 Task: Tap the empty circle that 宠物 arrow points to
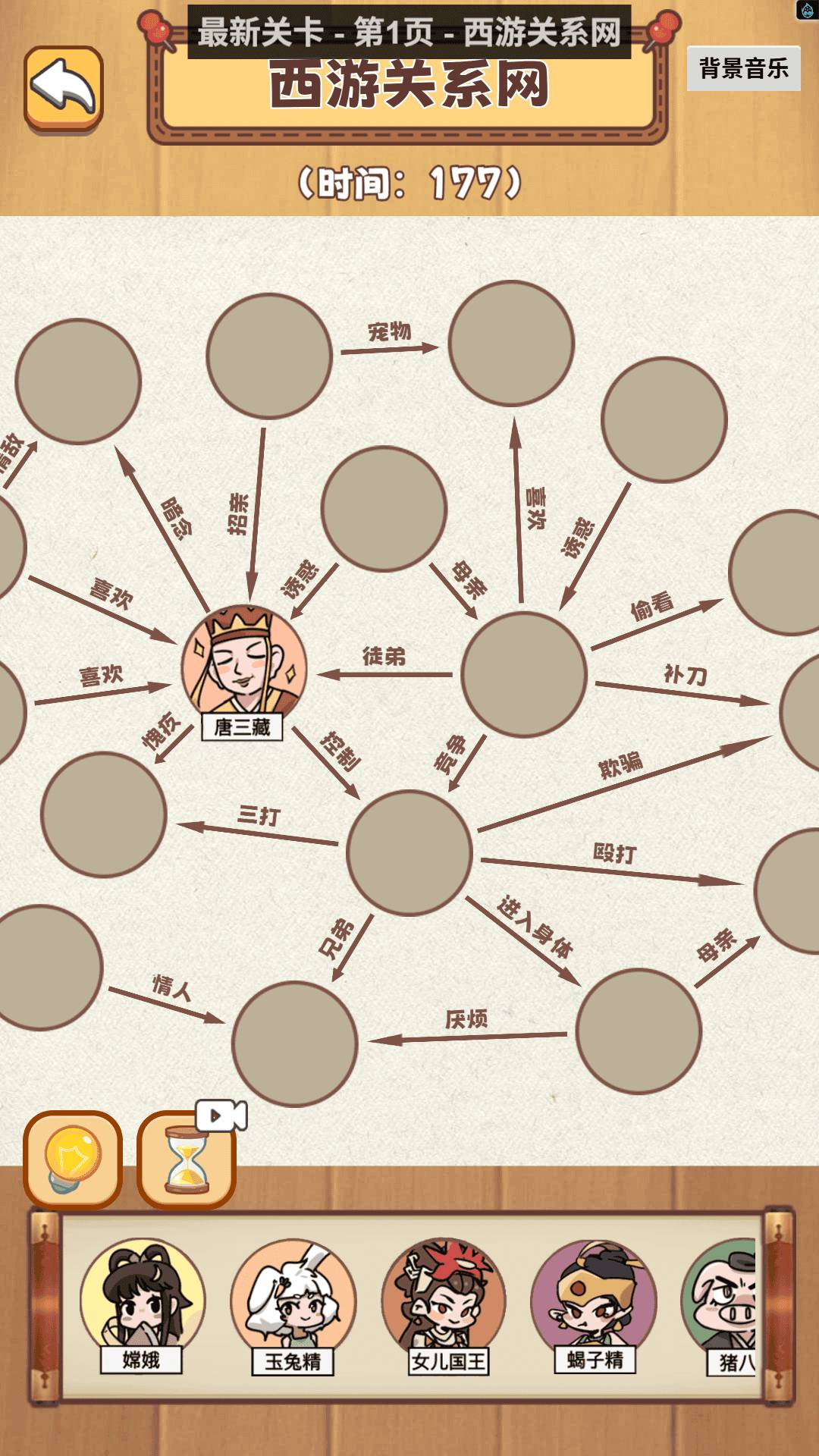[511, 344]
